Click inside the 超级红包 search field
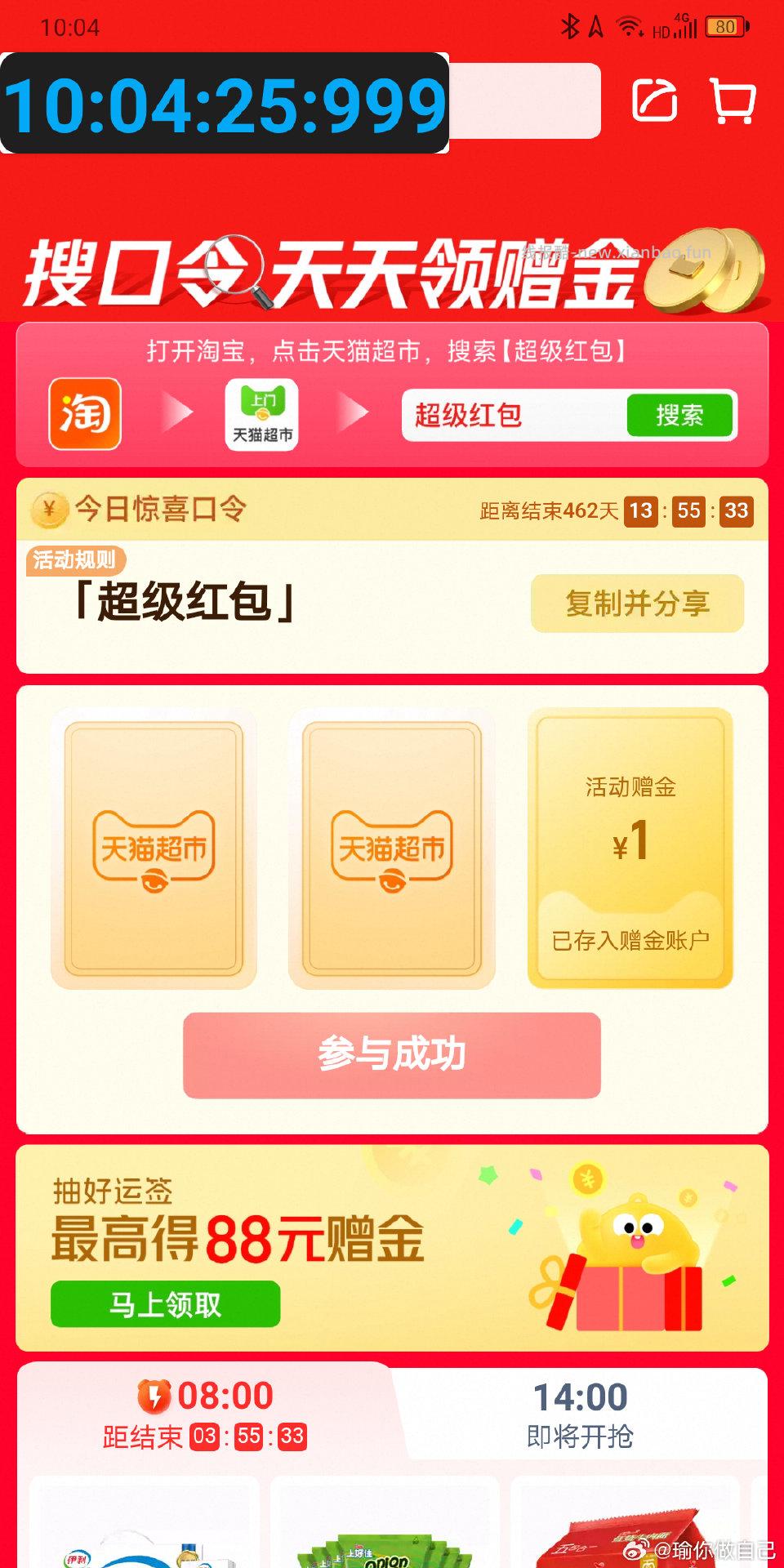Viewport: 784px width, 1568px height. (506, 416)
